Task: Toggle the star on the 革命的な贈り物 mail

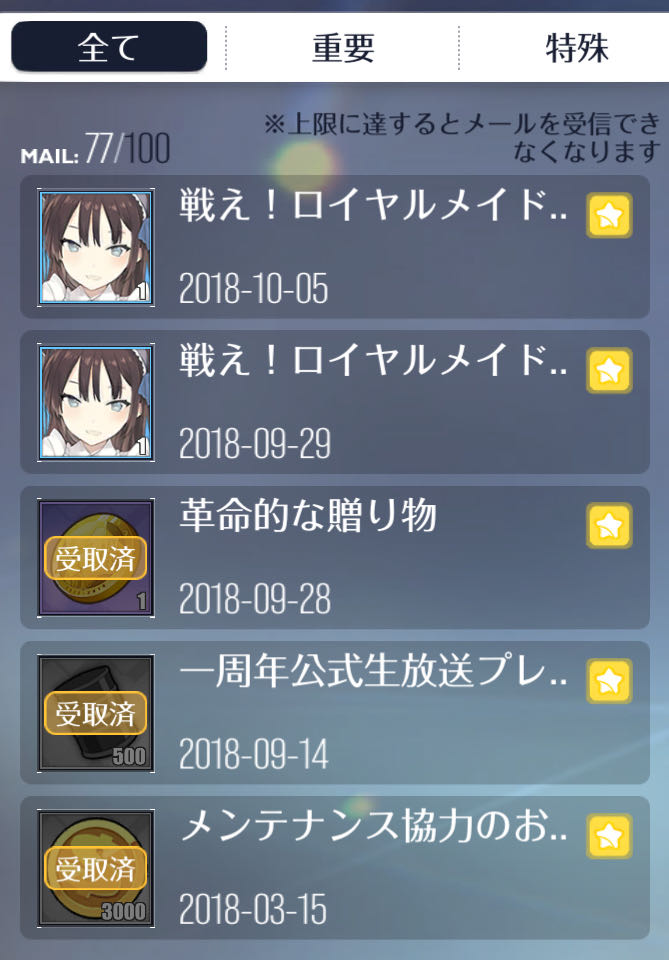Action: point(609,525)
